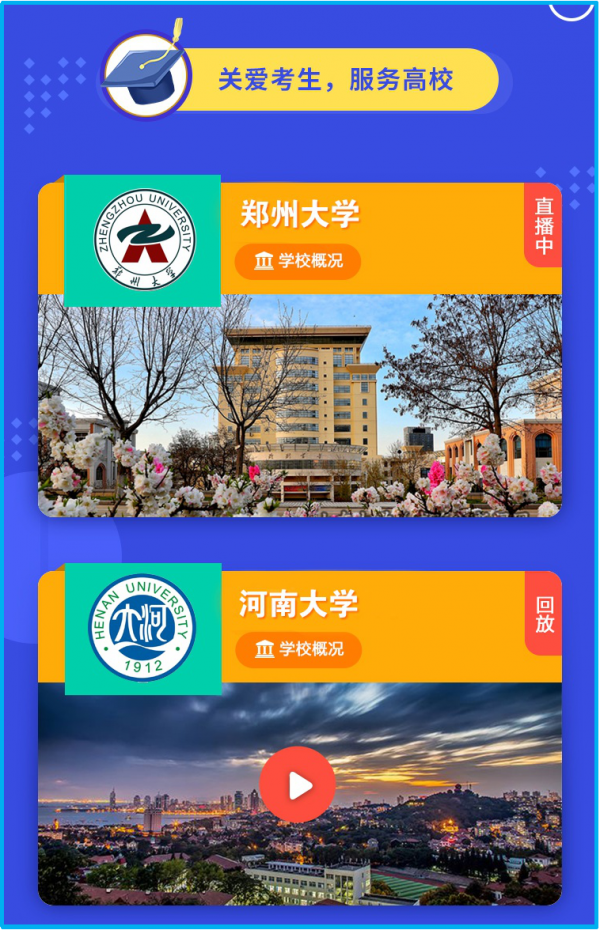The height and width of the screenshot is (930, 600).
Task: Open 郑州大学 学校概况 button
Action: point(297,261)
